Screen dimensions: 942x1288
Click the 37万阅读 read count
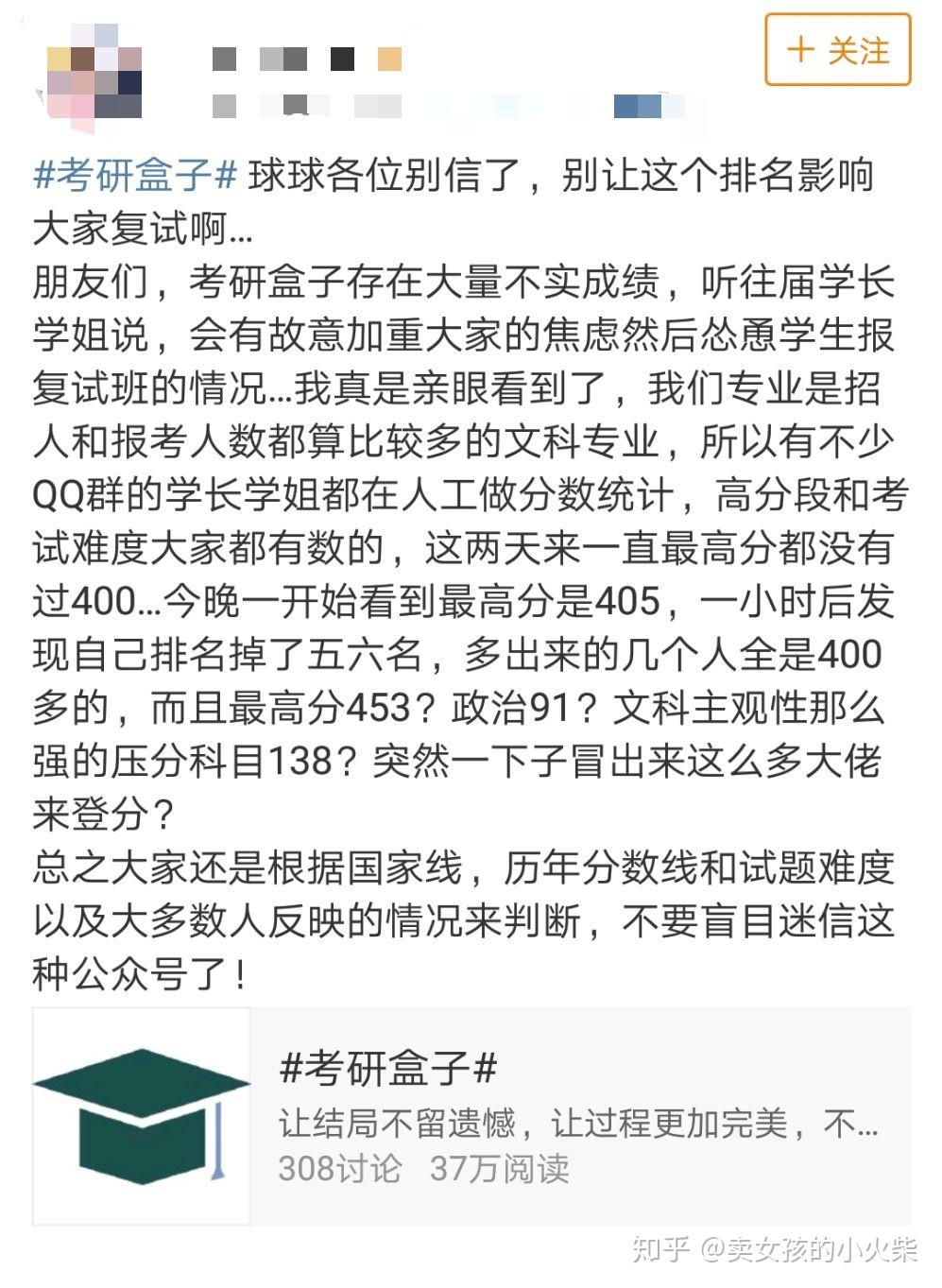499,1170
